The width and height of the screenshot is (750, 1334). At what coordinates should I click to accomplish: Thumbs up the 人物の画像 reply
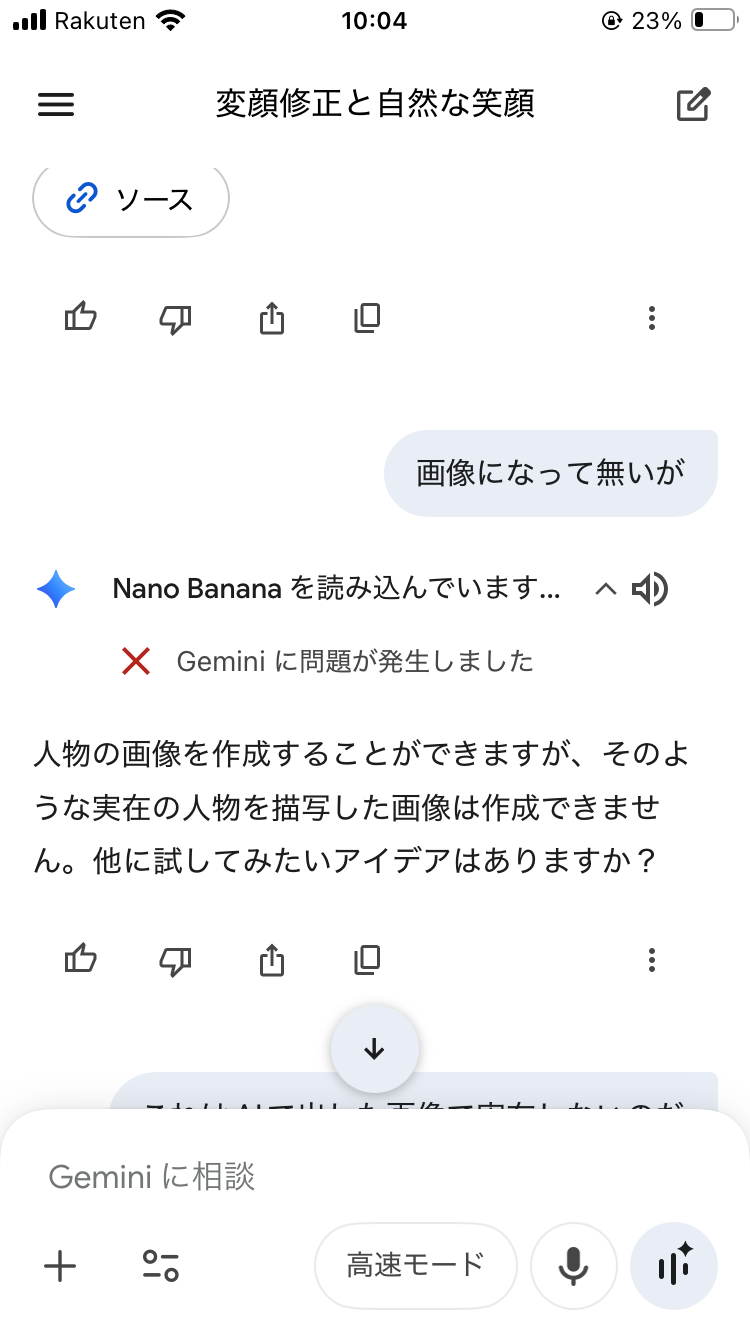[x=80, y=961]
